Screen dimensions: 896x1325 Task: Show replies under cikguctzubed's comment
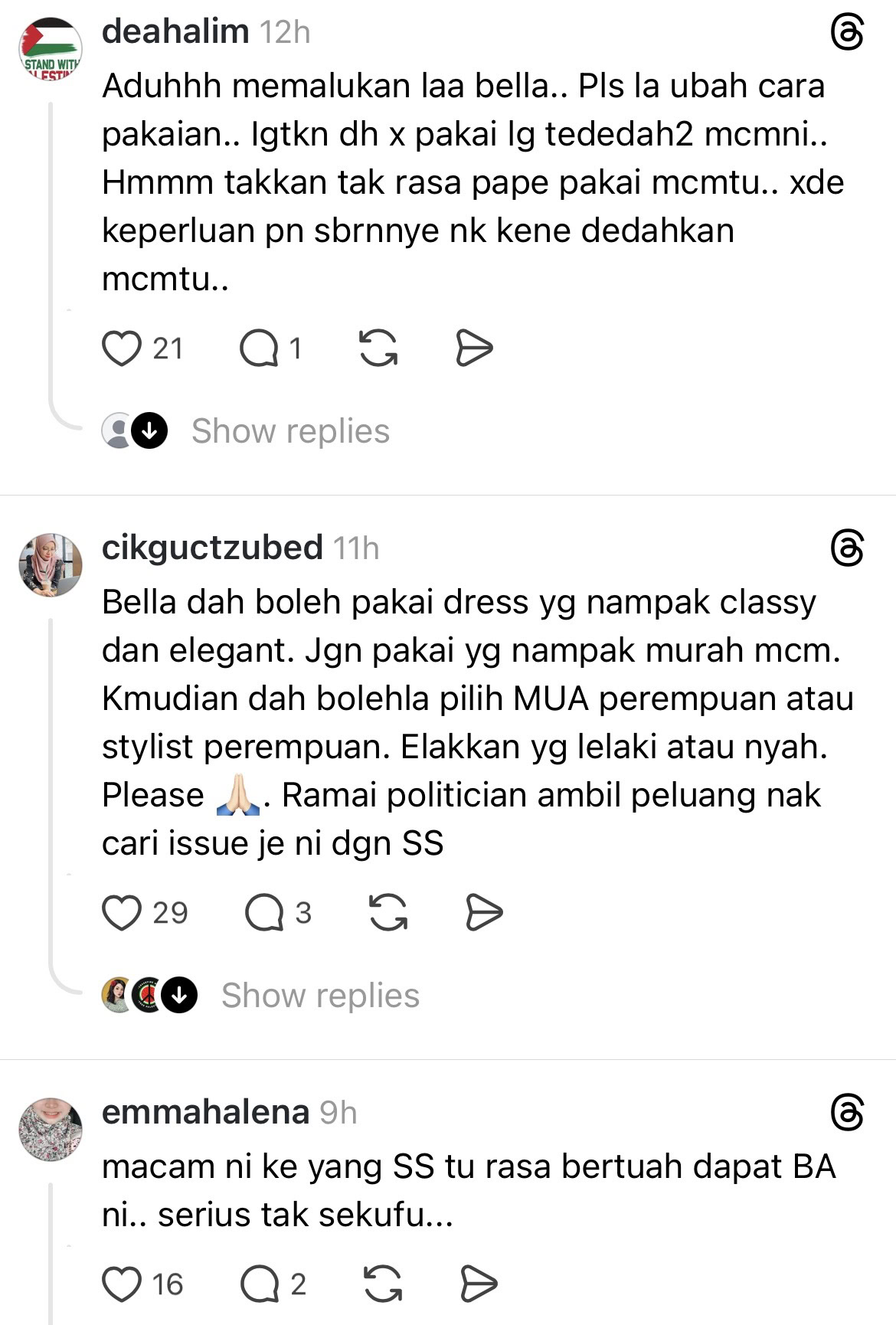(x=319, y=996)
